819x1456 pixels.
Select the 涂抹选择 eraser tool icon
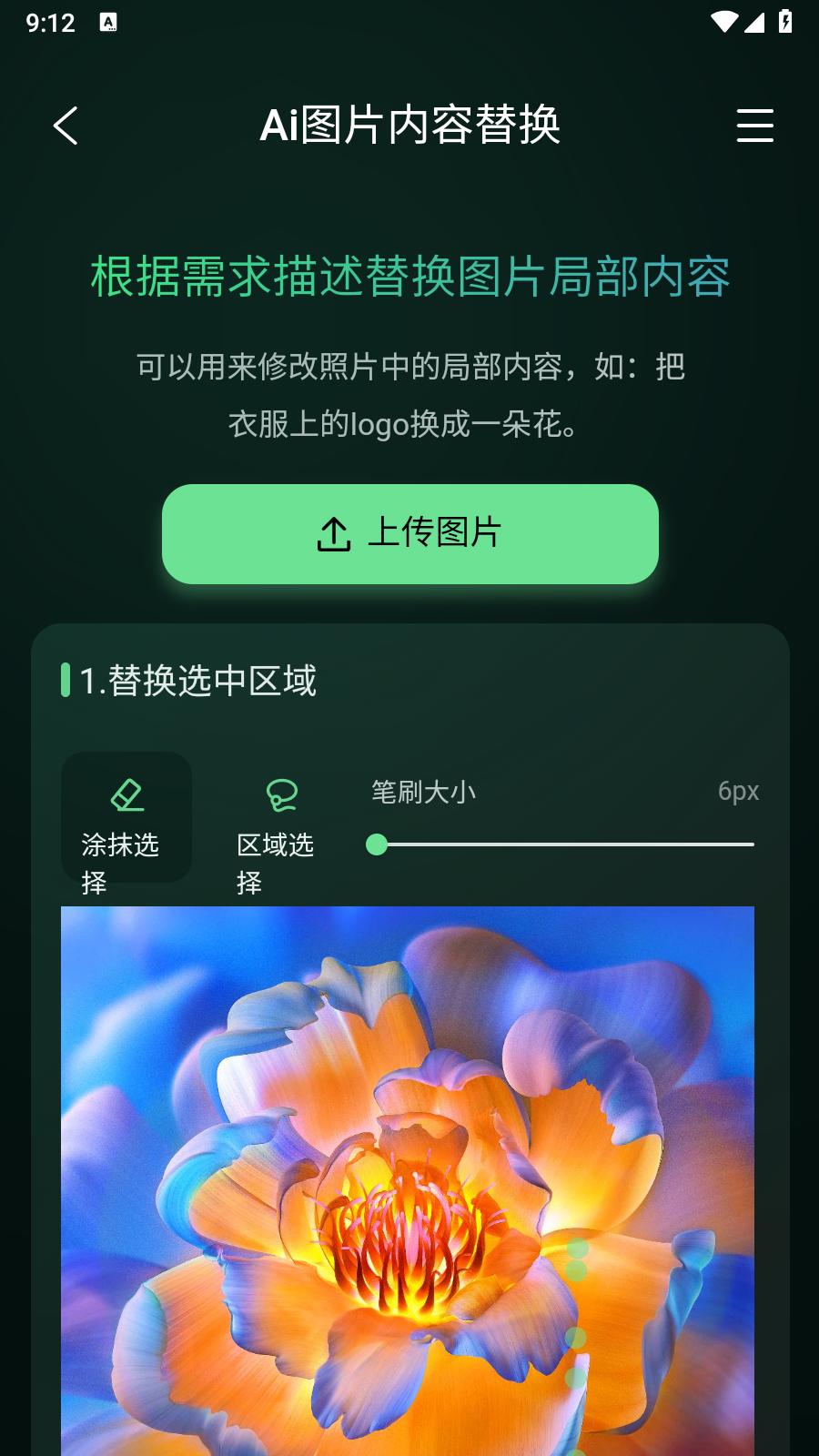point(126,794)
